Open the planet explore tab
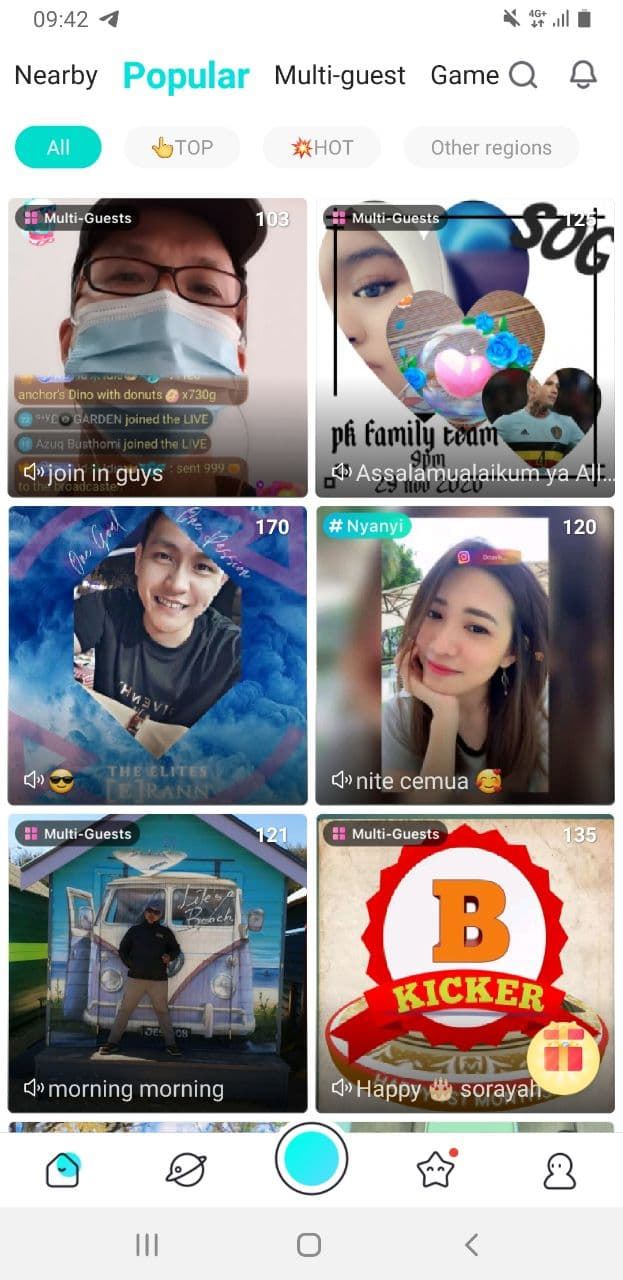The image size is (623, 1280). point(186,1169)
